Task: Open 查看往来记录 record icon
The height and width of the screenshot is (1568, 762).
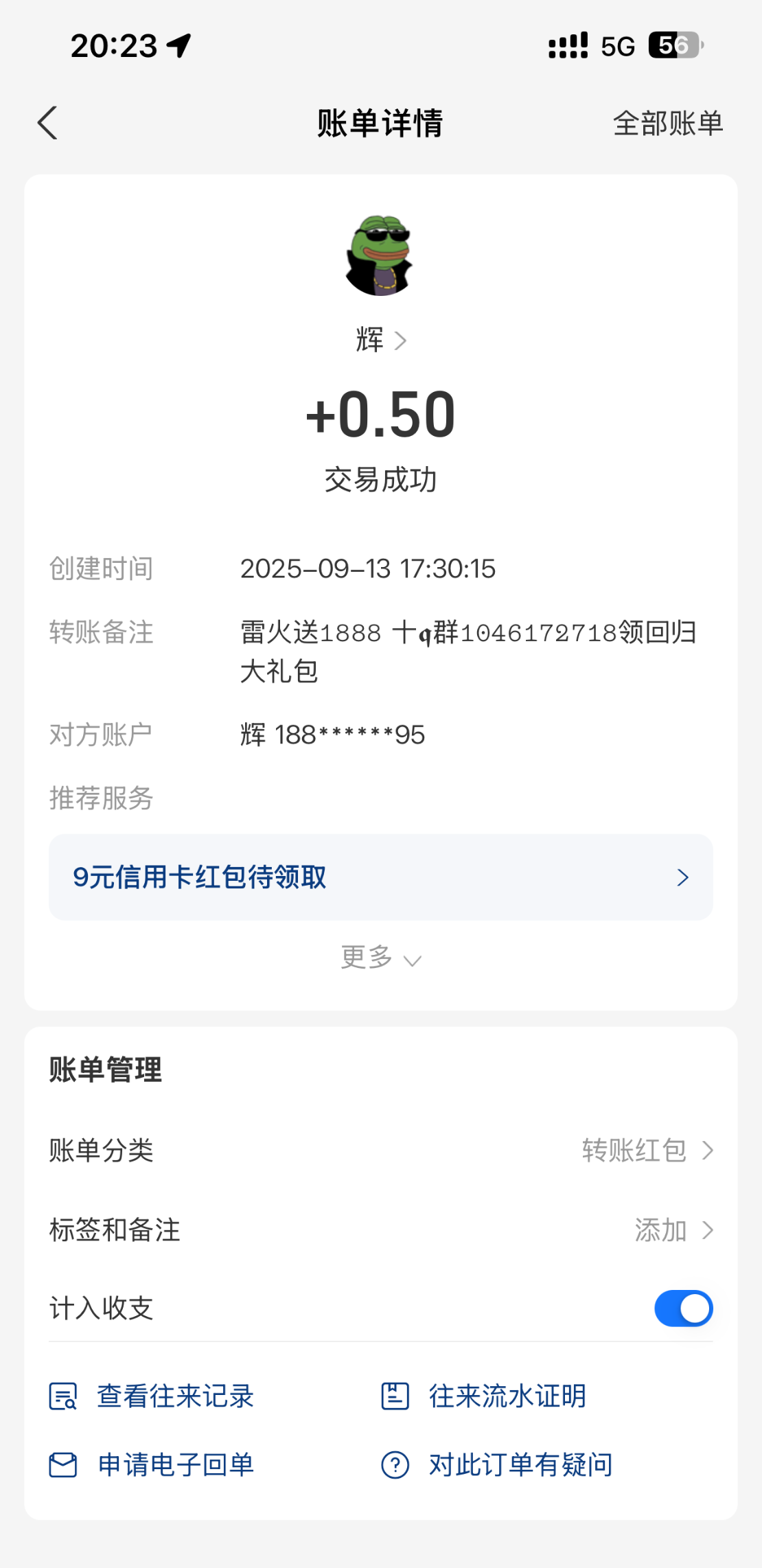Action: [x=62, y=1395]
